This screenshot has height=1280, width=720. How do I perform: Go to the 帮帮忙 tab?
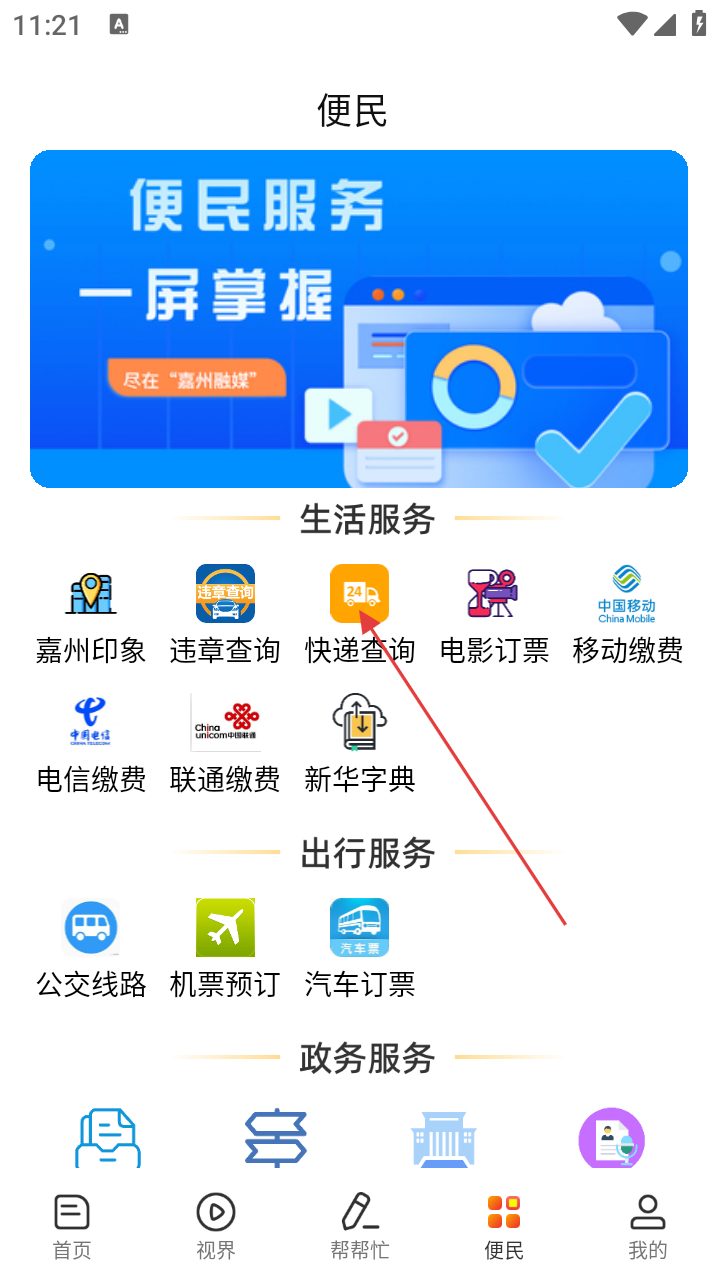point(359,1227)
